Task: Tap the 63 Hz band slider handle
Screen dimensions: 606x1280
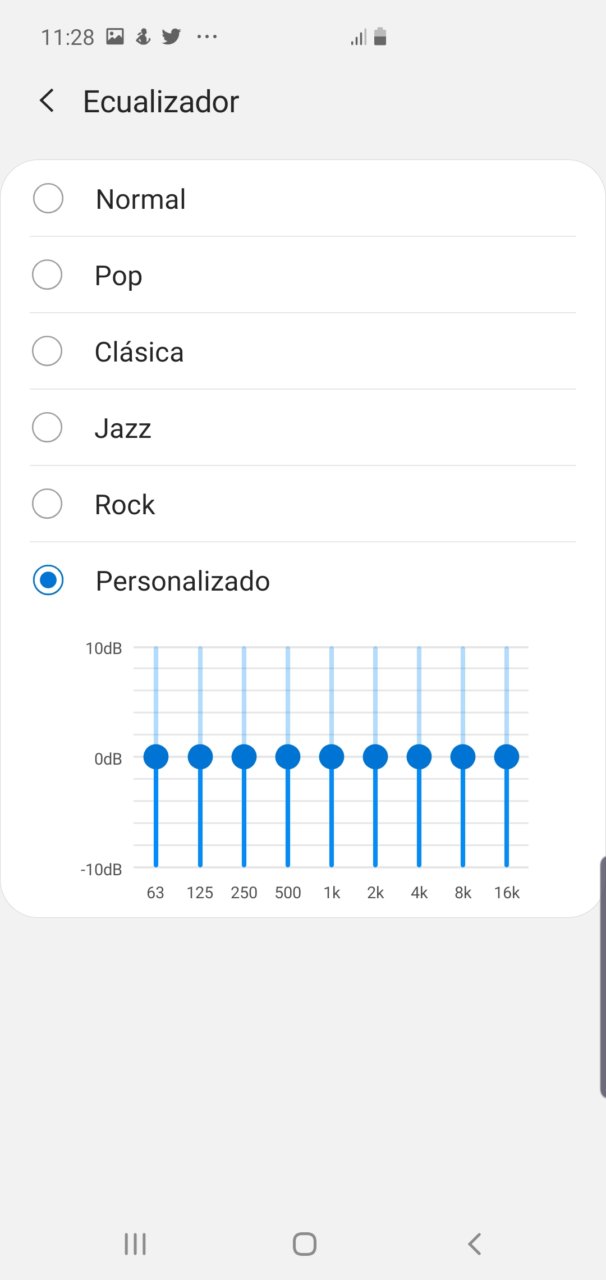Action: 156,757
